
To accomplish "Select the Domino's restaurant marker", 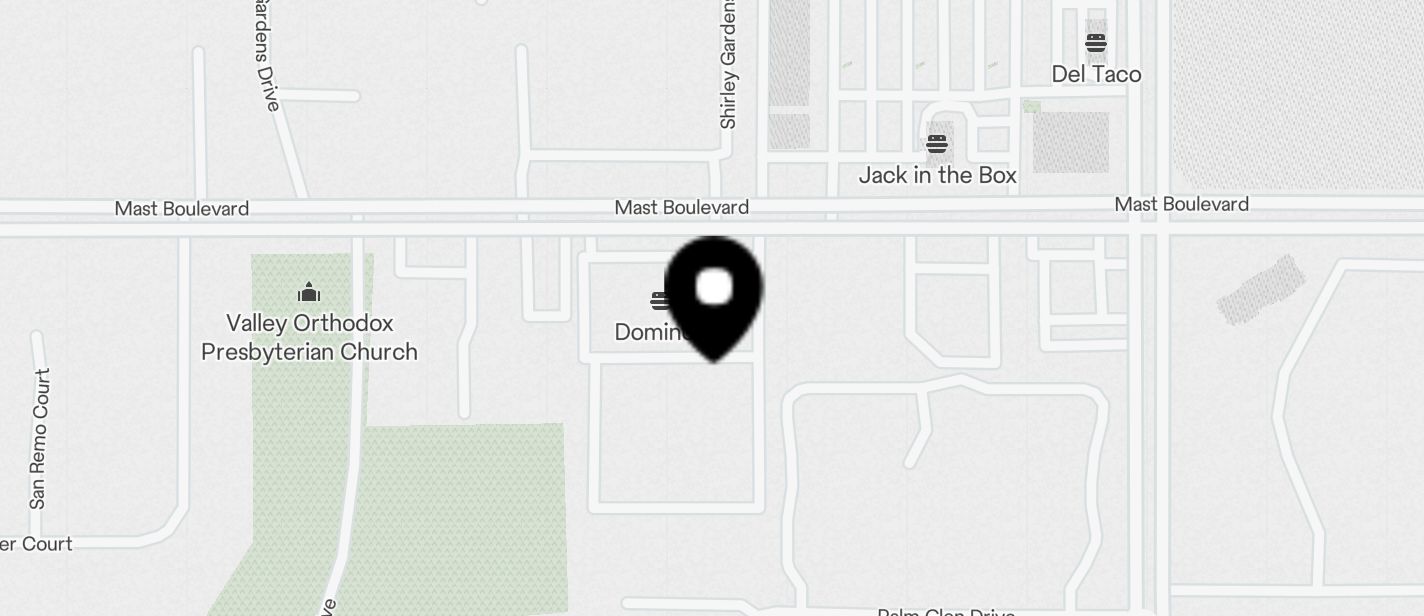I will pyautogui.click(x=659, y=300).
